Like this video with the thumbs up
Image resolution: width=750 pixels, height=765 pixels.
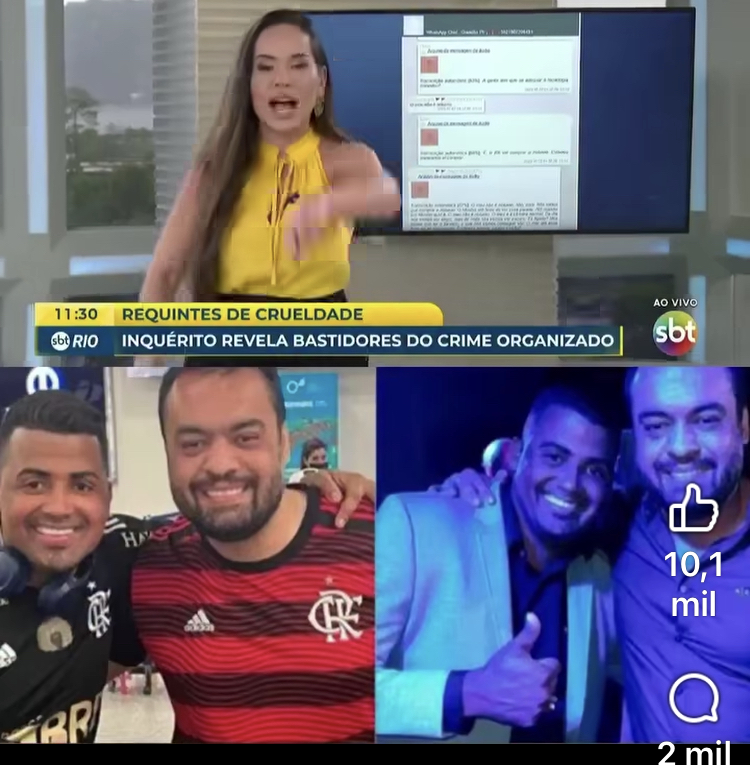[x=693, y=509]
